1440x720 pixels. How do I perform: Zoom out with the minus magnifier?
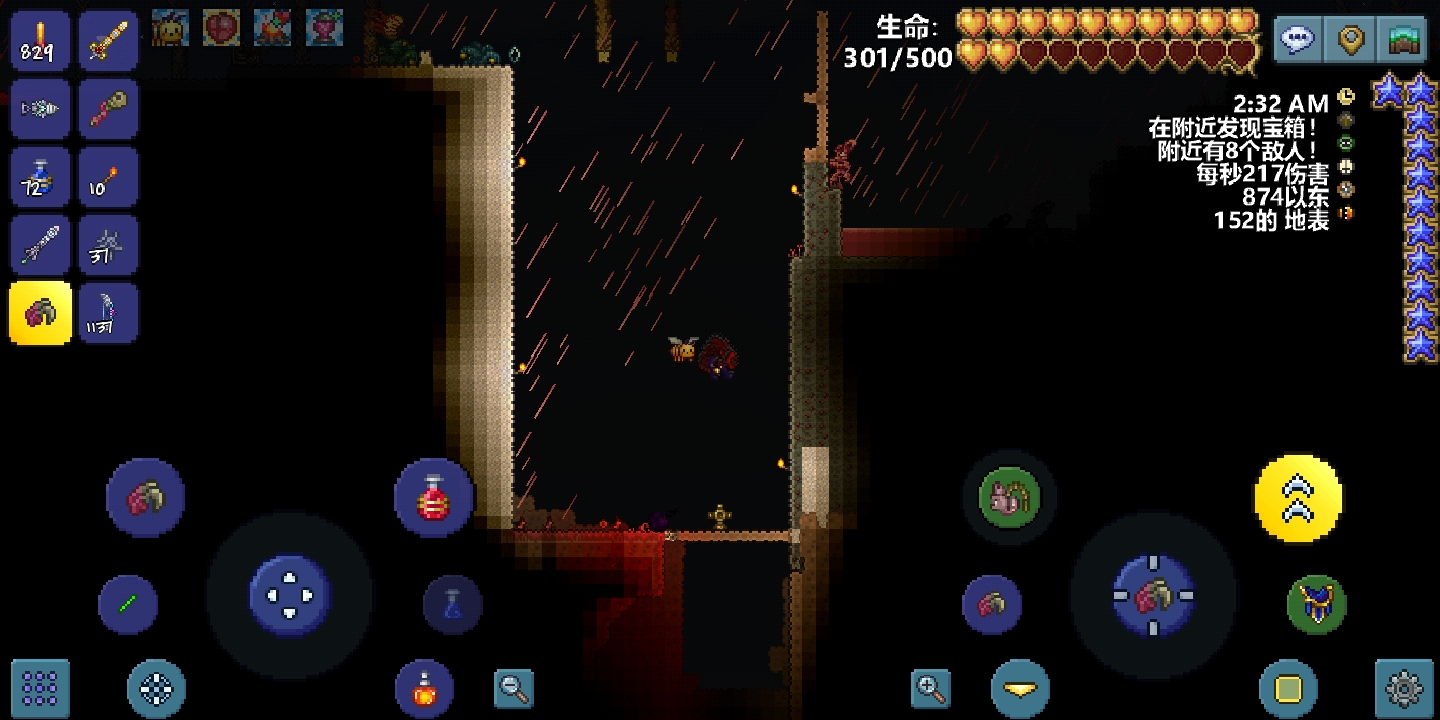[x=514, y=688]
